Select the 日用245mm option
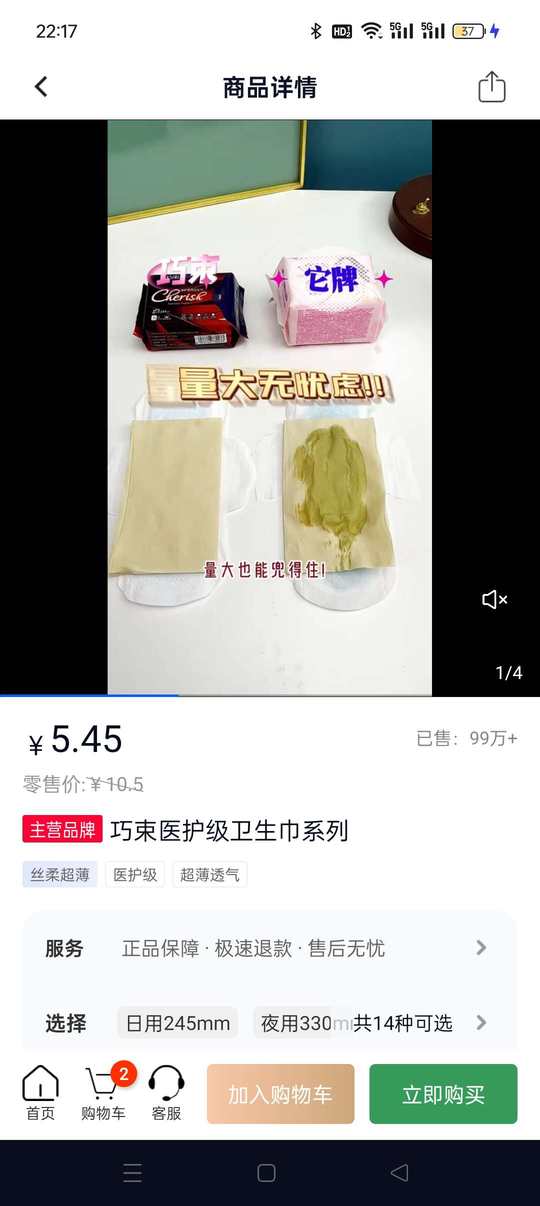 177,1023
